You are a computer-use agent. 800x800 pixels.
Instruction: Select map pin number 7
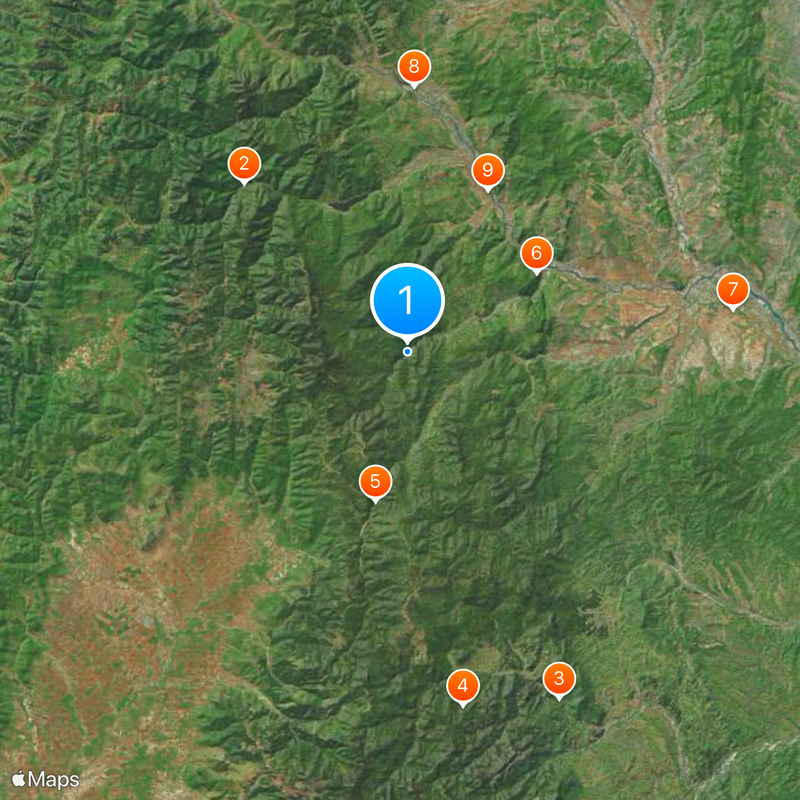[x=732, y=290]
